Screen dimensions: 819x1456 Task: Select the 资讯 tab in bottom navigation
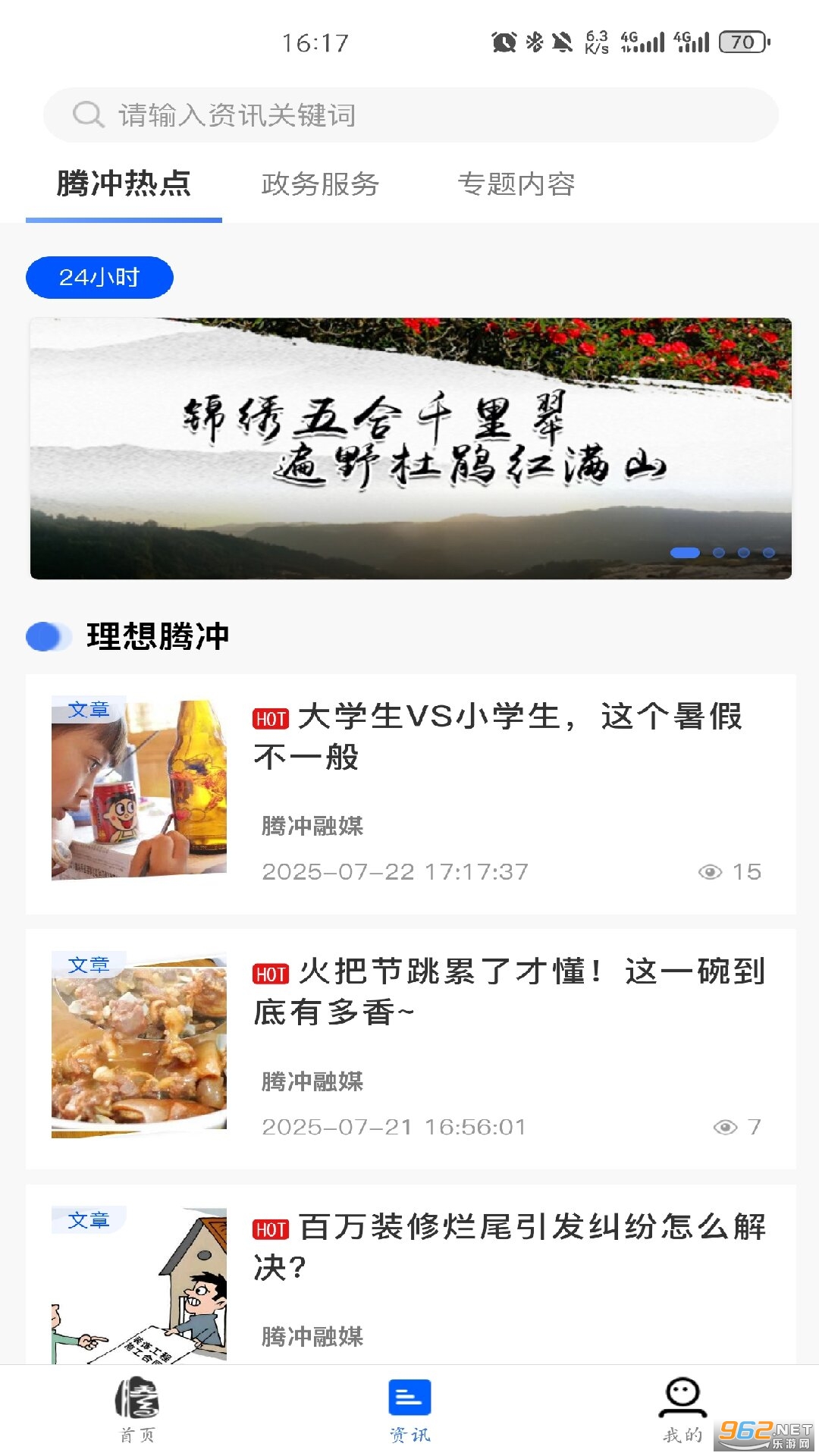tap(409, 1410)
